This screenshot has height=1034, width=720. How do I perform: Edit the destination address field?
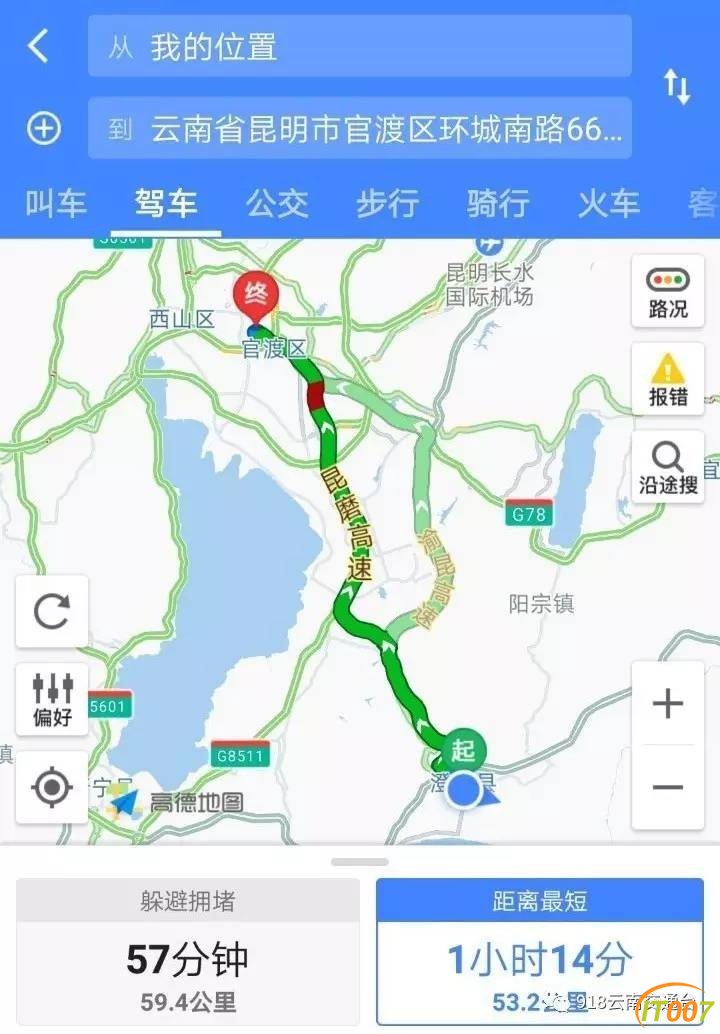pos(360,128)
